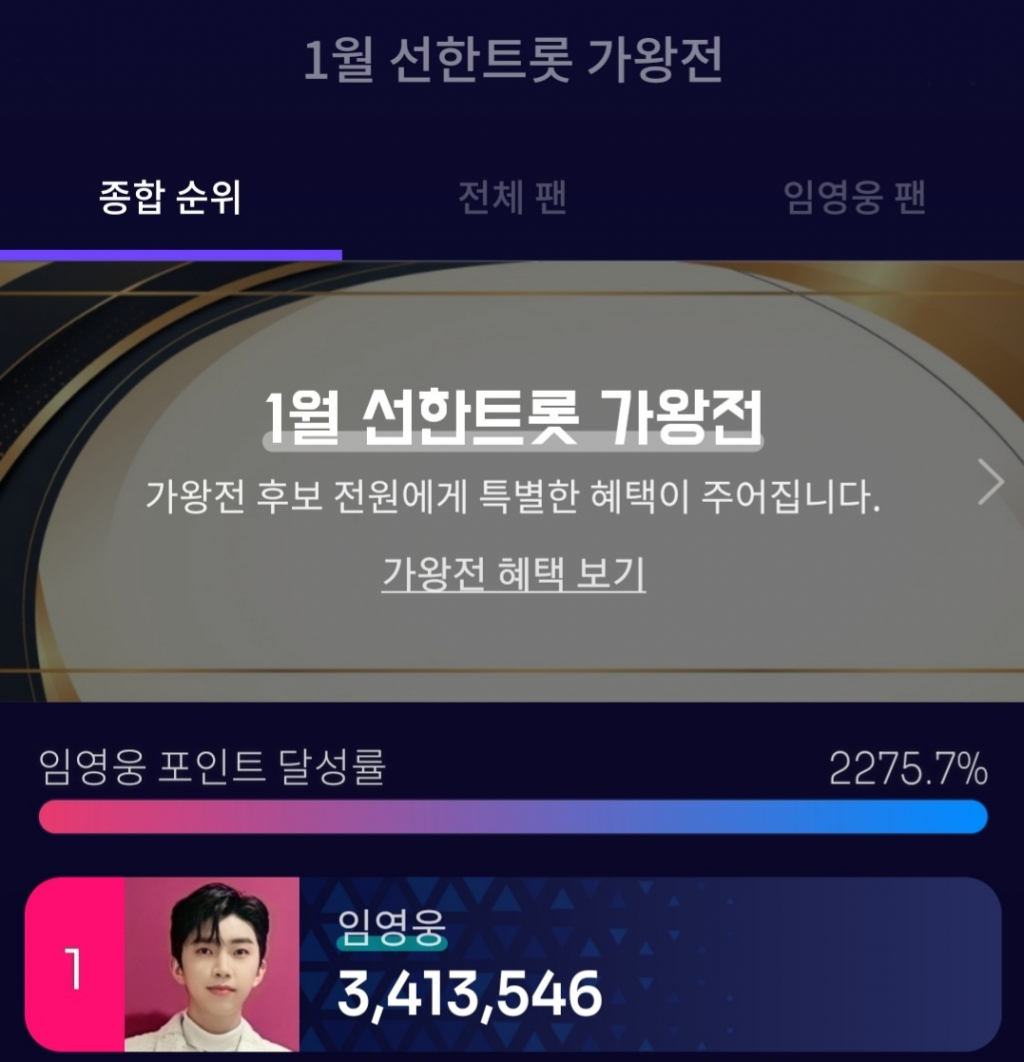Tap the banner's next arrow
This screenshot has height=1062, width=1024.
[990, 484]
